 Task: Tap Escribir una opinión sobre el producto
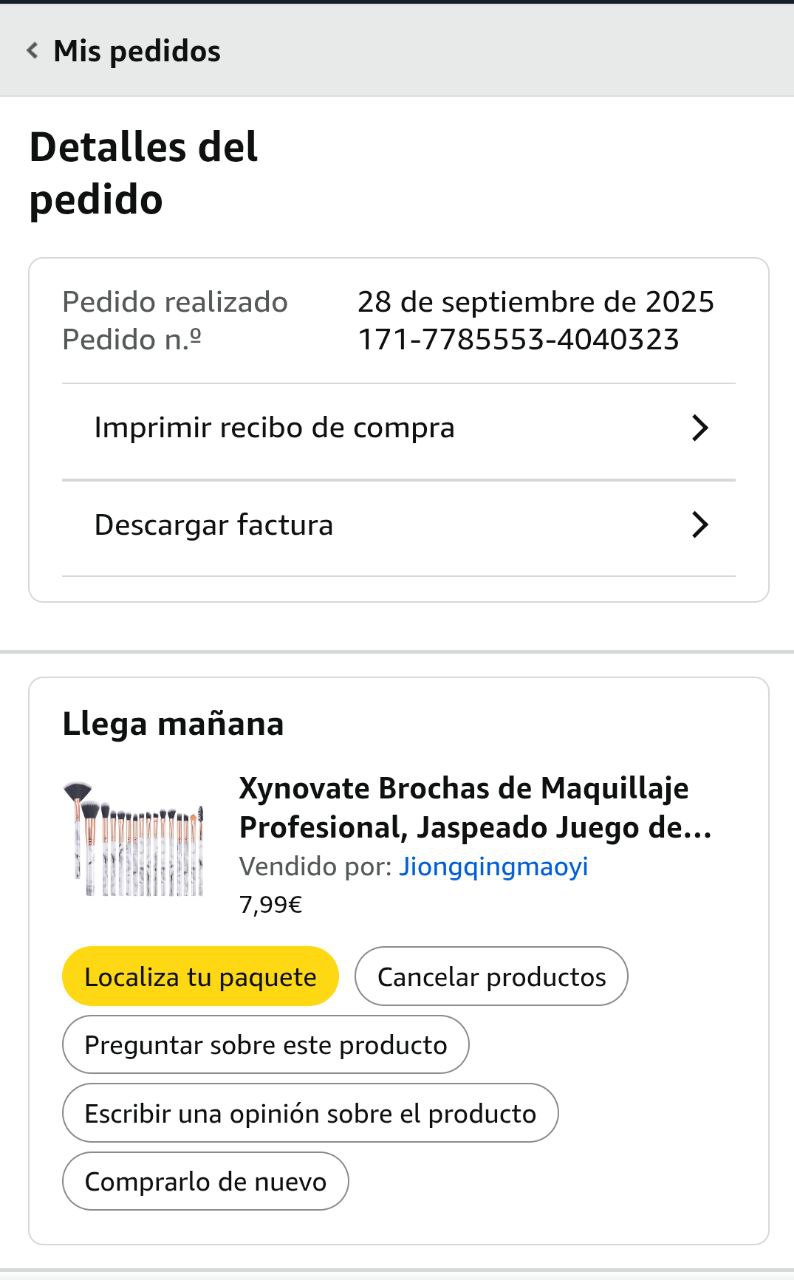click(x=310, y=1113)
